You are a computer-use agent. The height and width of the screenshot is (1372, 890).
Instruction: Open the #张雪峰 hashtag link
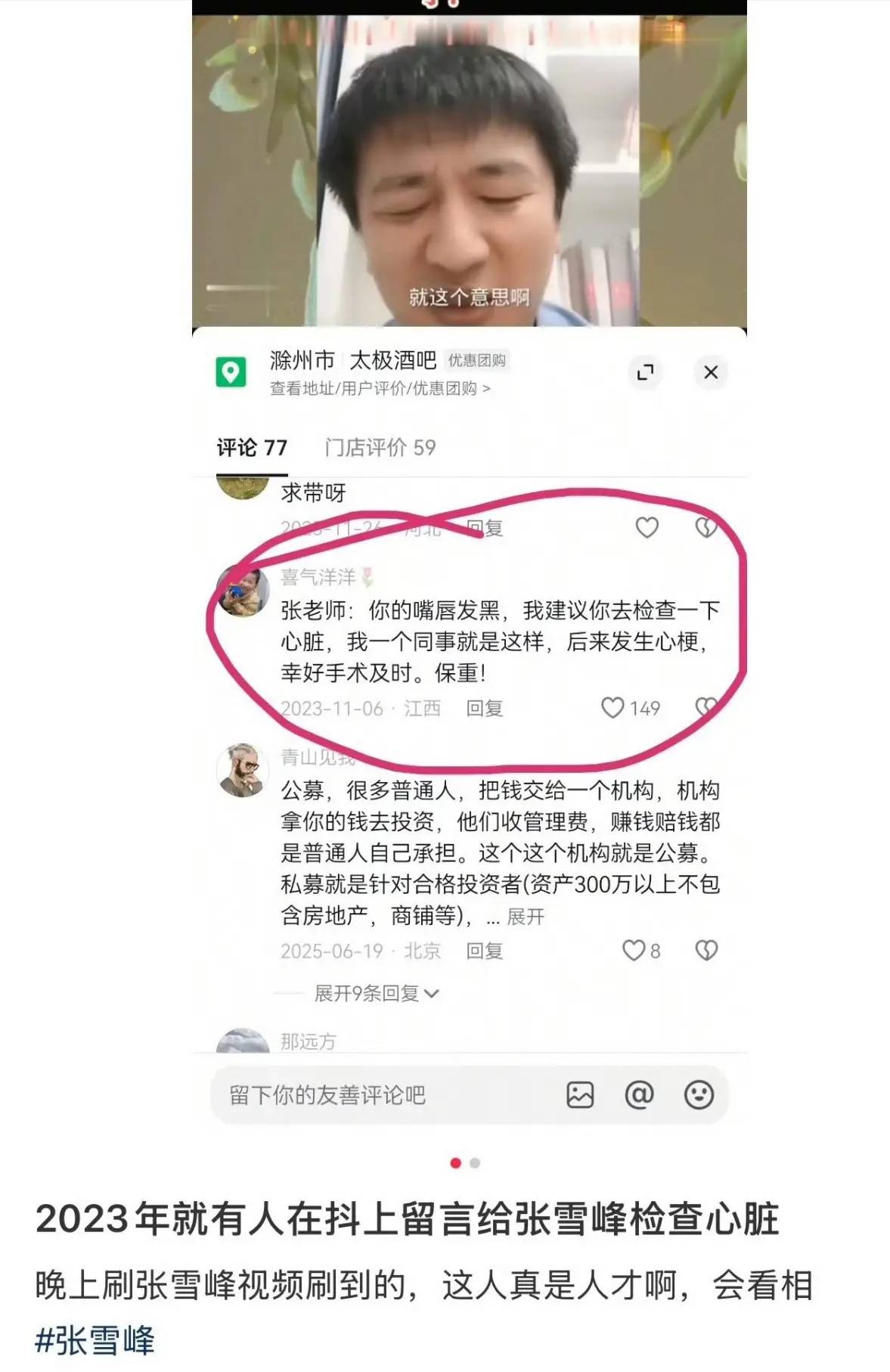(x=95, y=1341)
